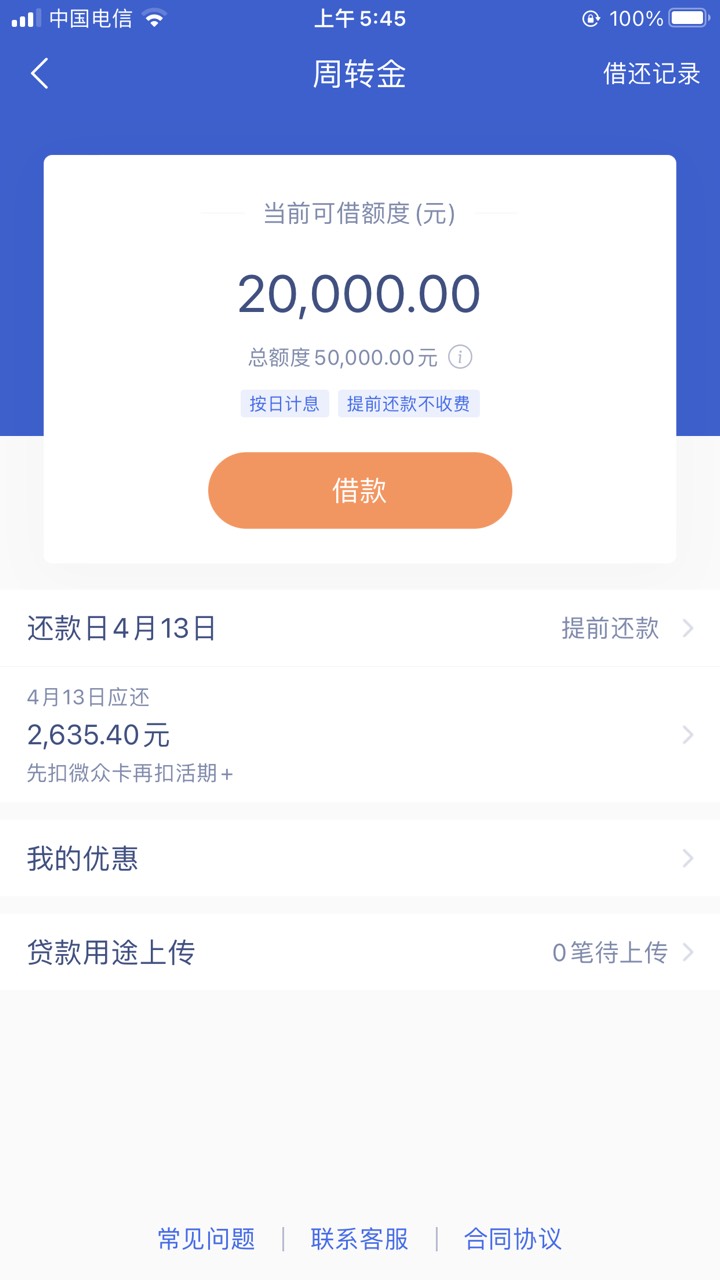Tap the info icon beside 总额度
This screenshot has height=1280, width=720.
click(x=460, y=357)
